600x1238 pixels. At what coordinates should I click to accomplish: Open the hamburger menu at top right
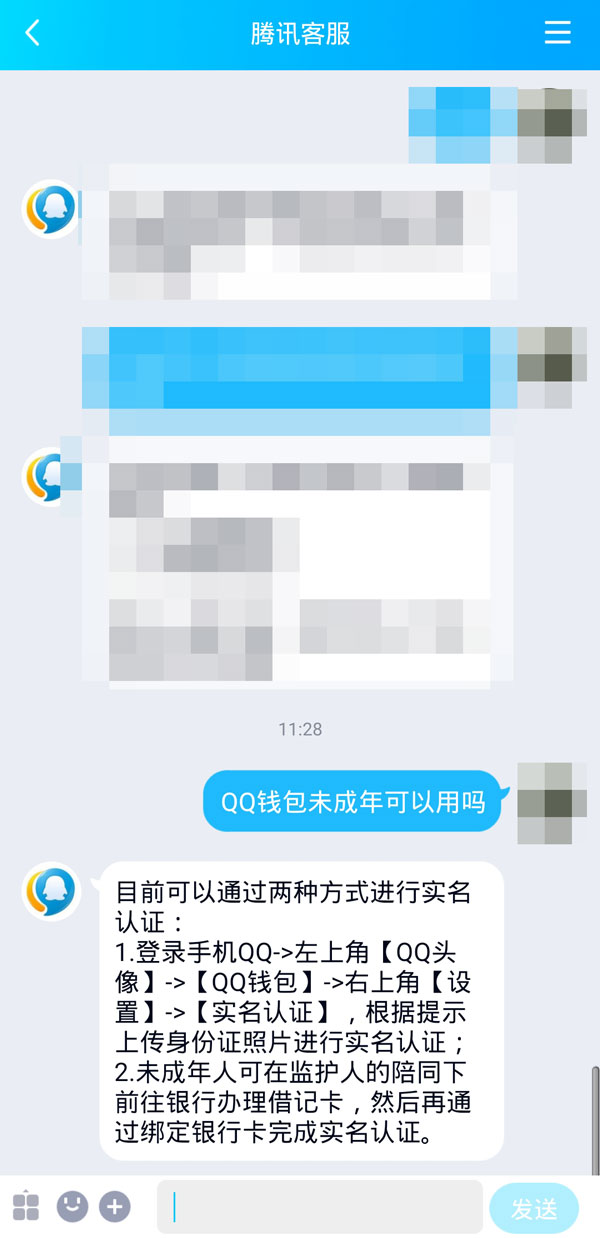557,33
